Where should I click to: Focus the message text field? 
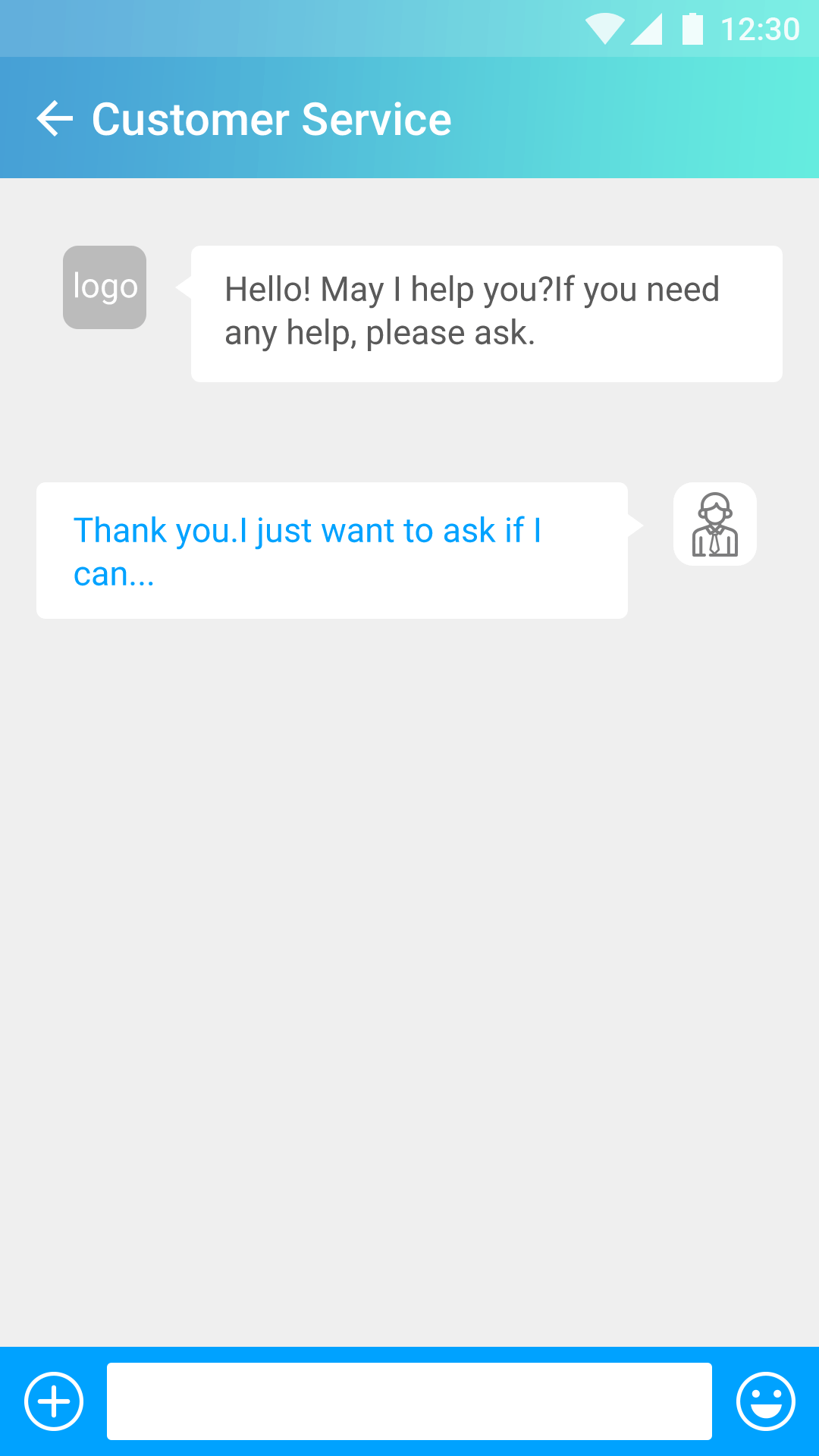click(409, 1401)
